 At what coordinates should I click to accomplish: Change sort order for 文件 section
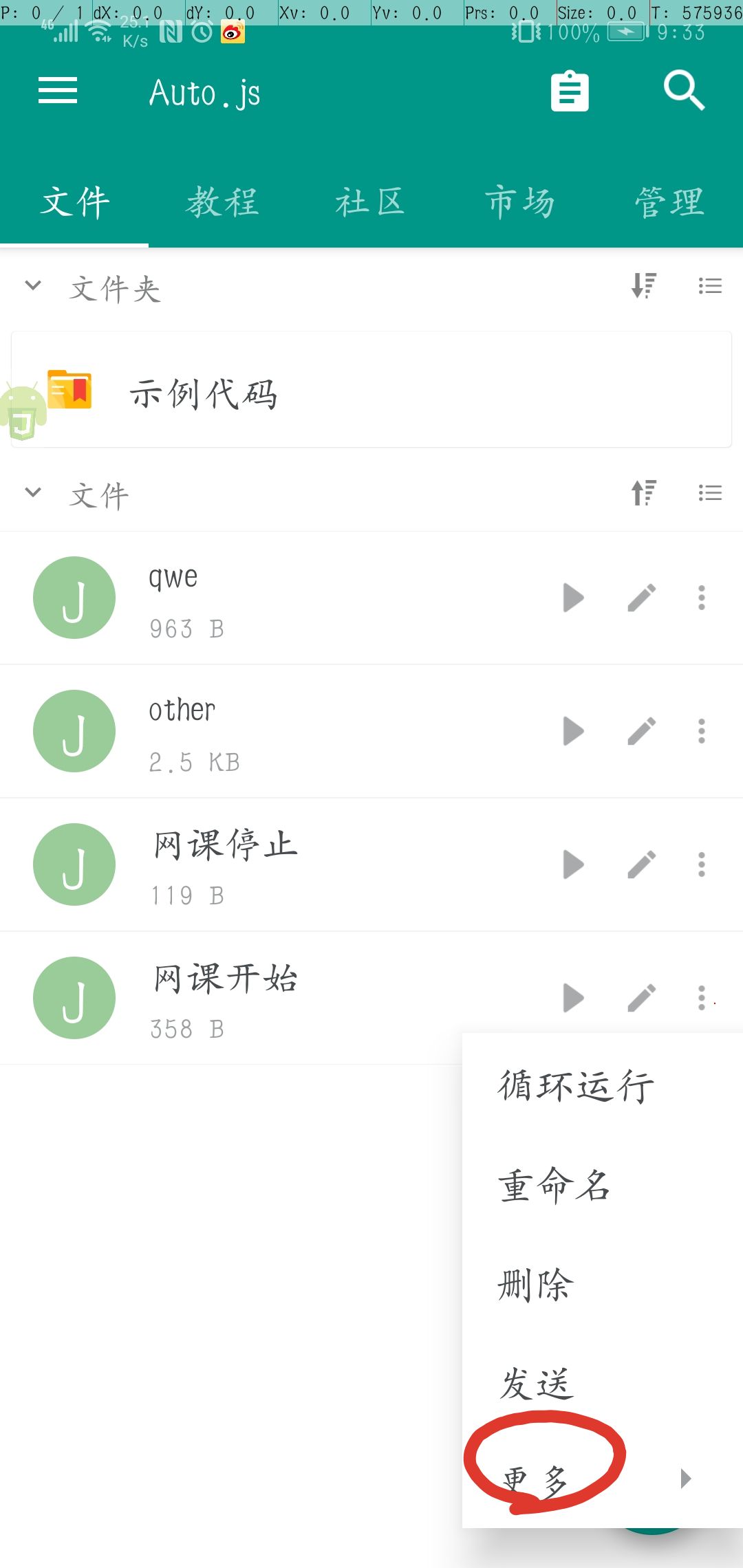644,492
